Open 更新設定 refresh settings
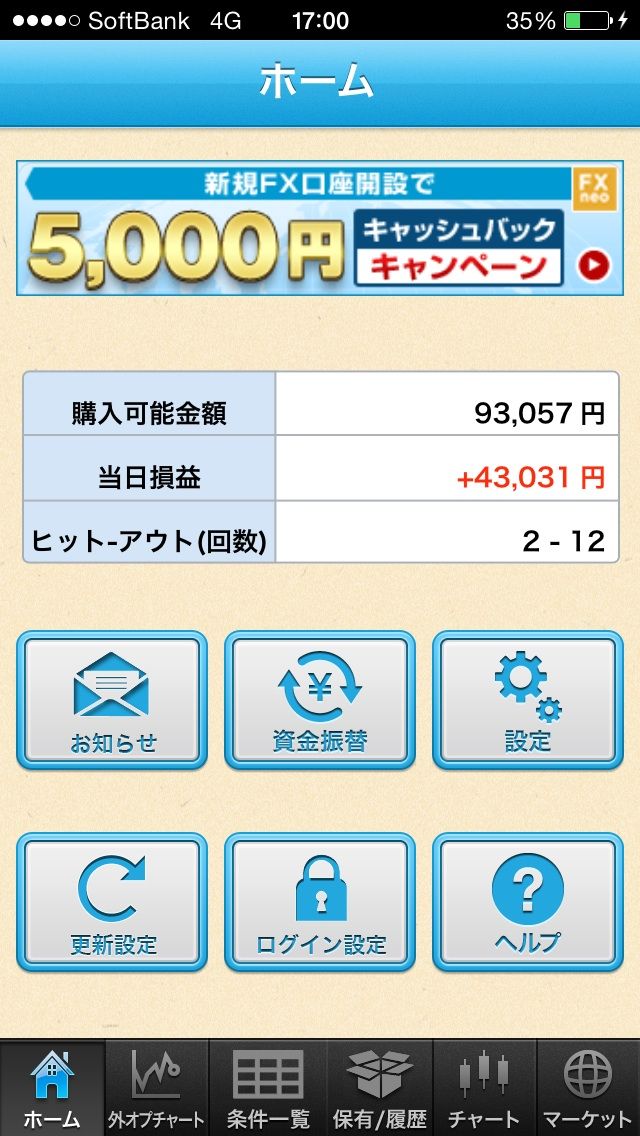Image resolution: width=640 pixels, height=1136 pixels. coord(112,902)
